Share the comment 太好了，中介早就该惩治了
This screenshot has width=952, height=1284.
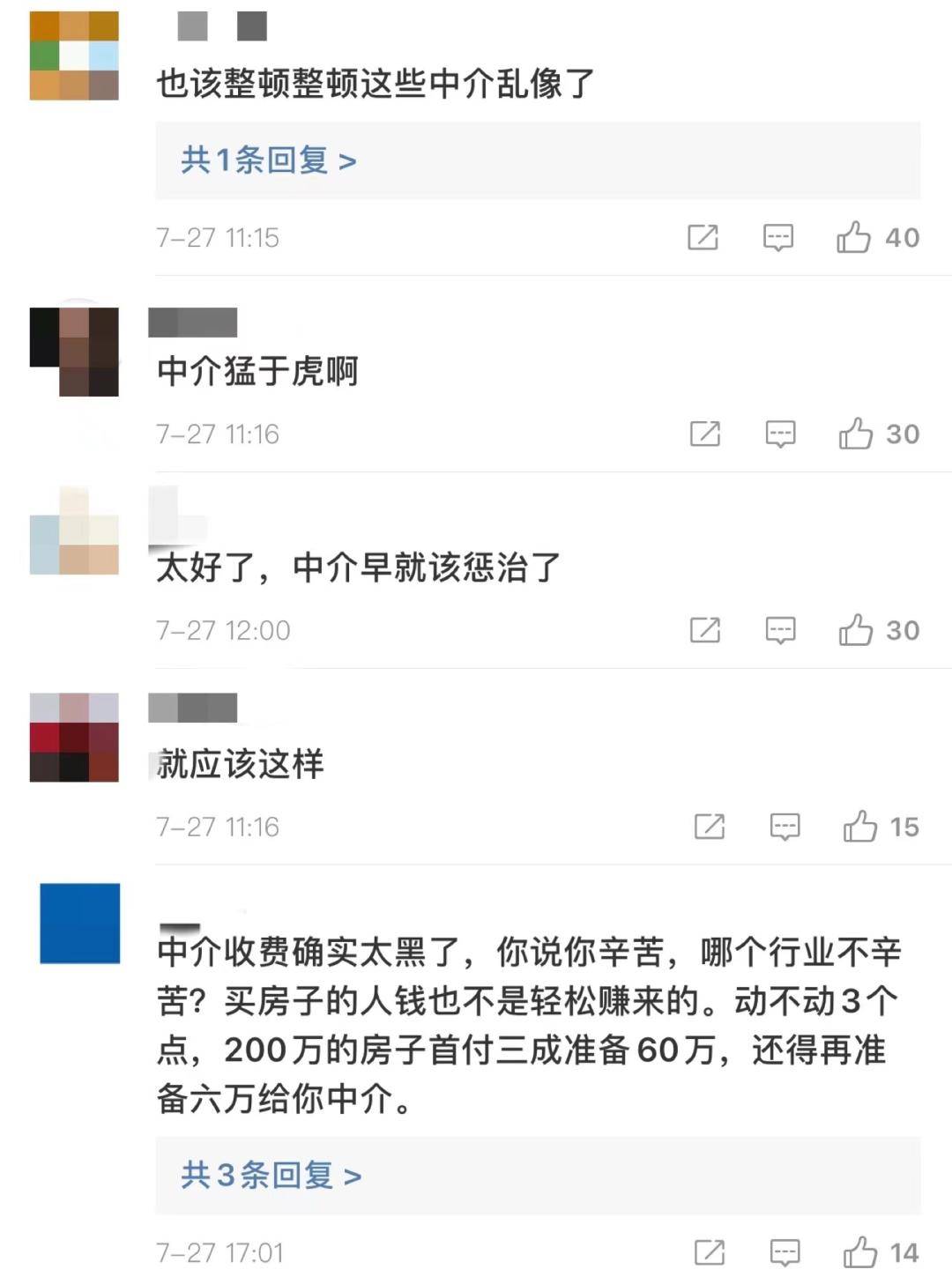704,631
